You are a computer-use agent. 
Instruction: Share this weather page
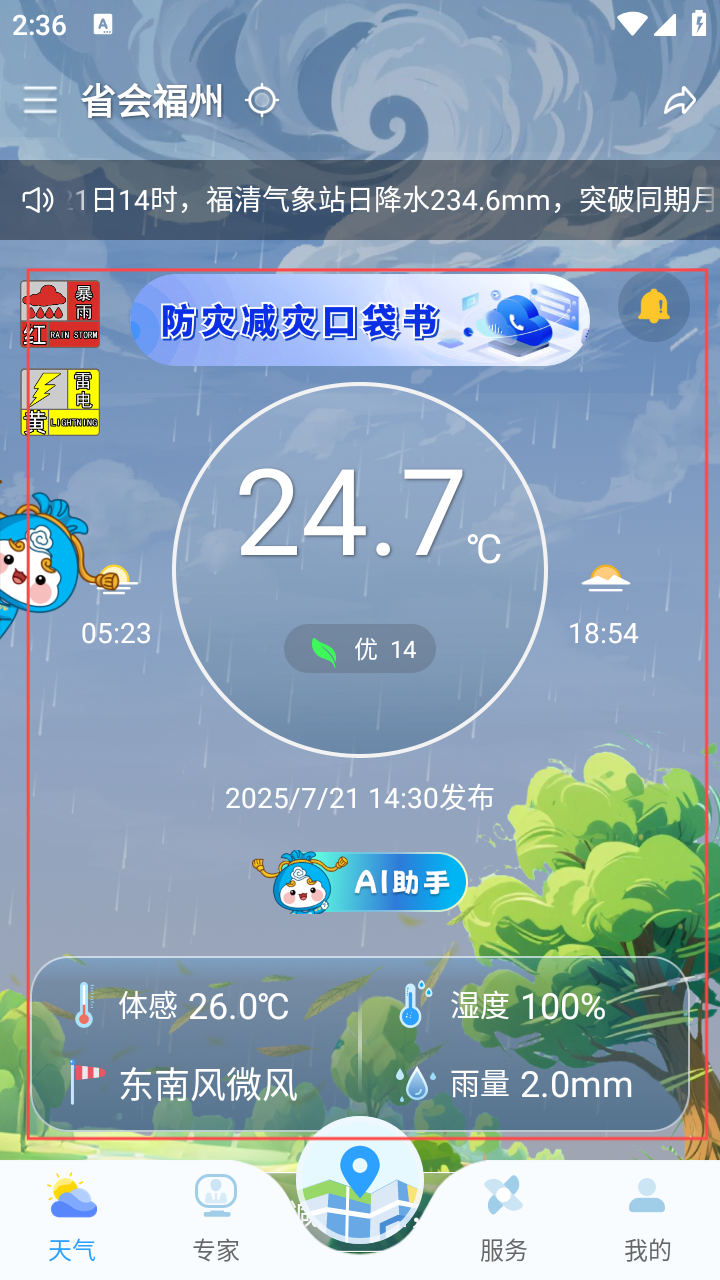click(x=680, y=100)
